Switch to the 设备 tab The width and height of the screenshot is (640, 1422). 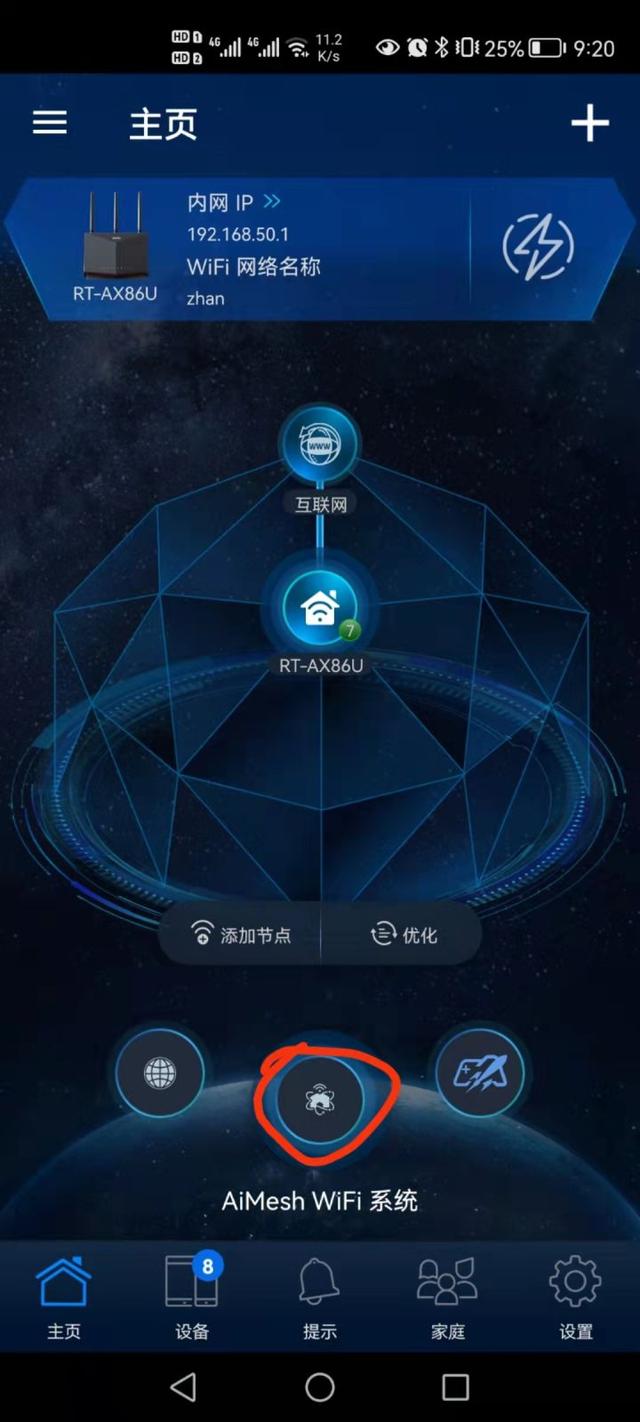pyautogui.click(x=191, y=1296)
